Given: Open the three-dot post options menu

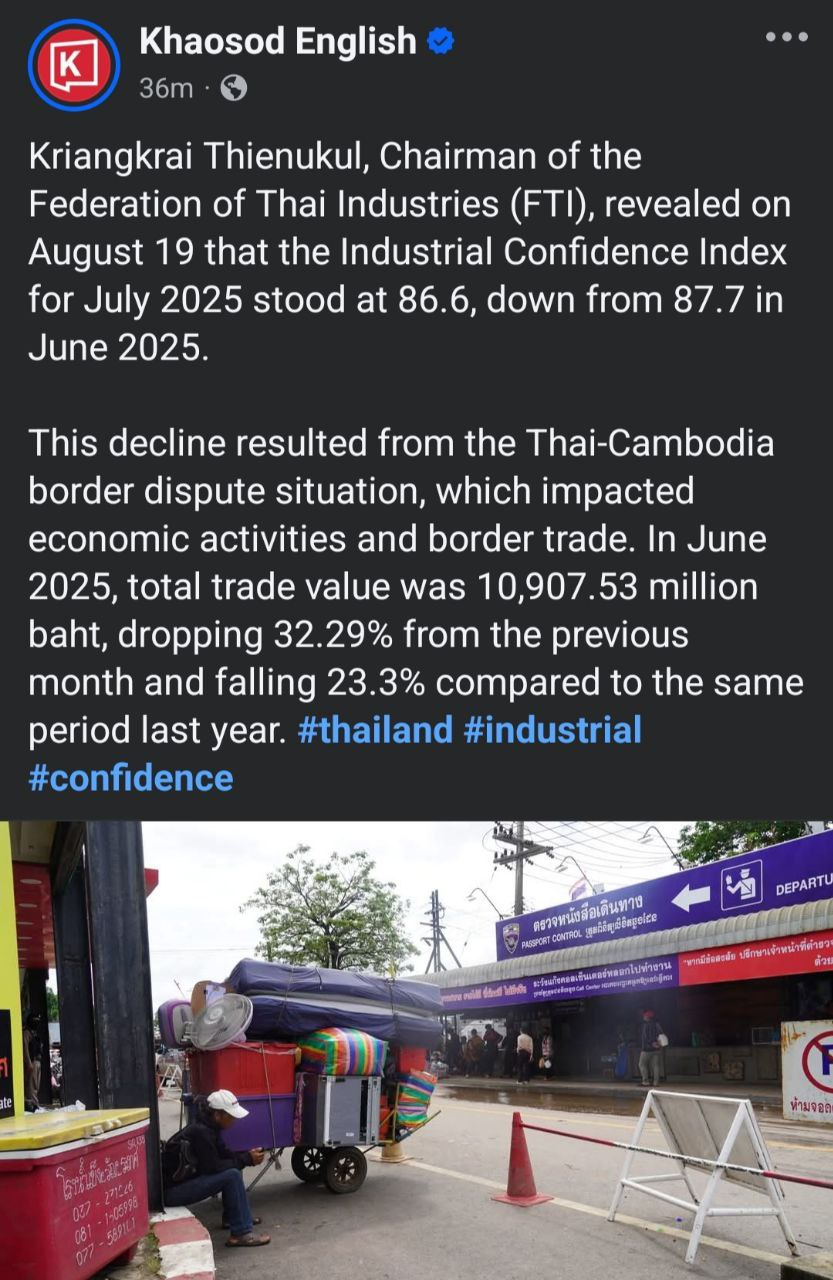Looking at the screenshot, I should pos(785,37).
